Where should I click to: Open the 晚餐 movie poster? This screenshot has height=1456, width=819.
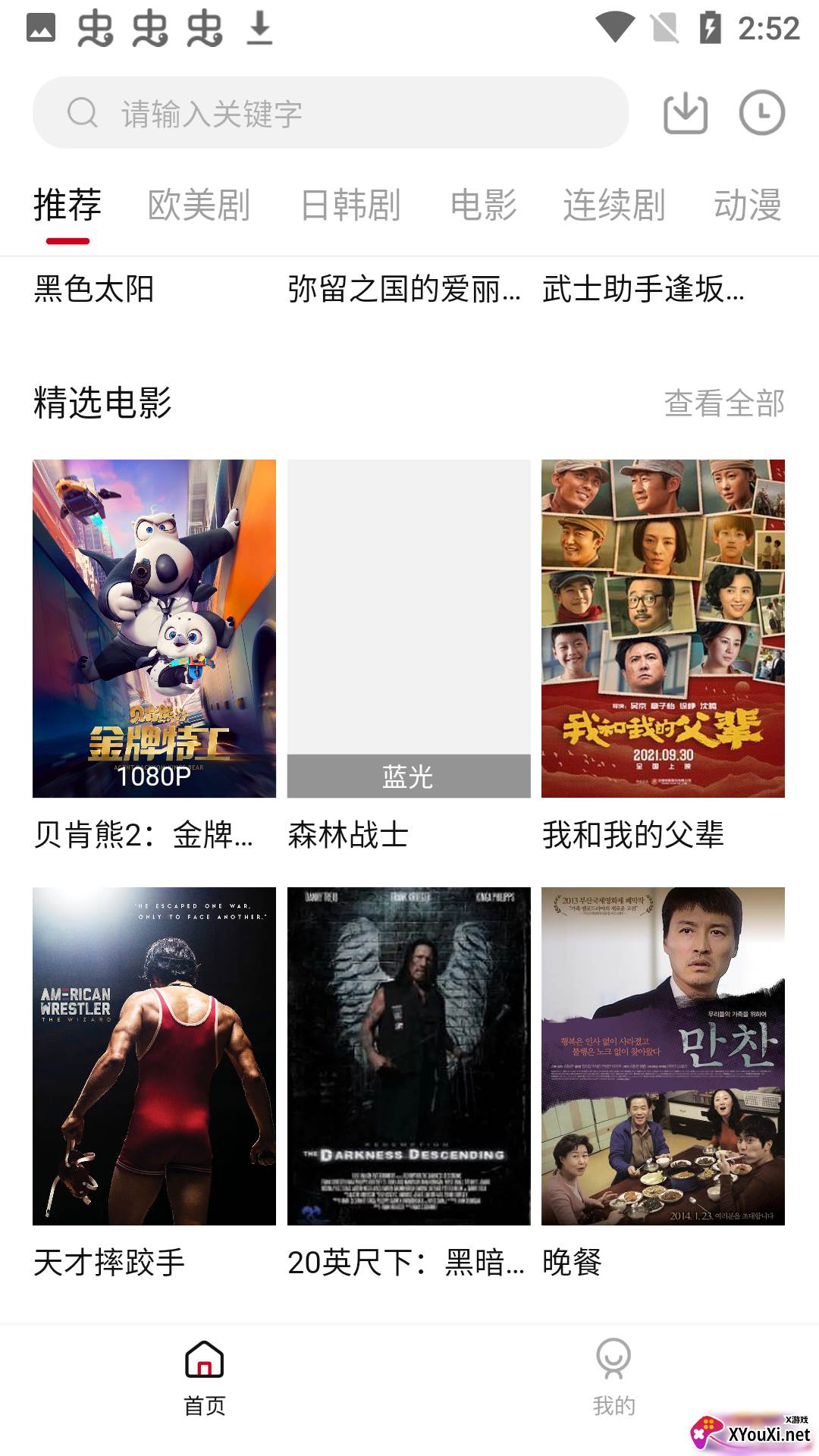click(663, 1056)
